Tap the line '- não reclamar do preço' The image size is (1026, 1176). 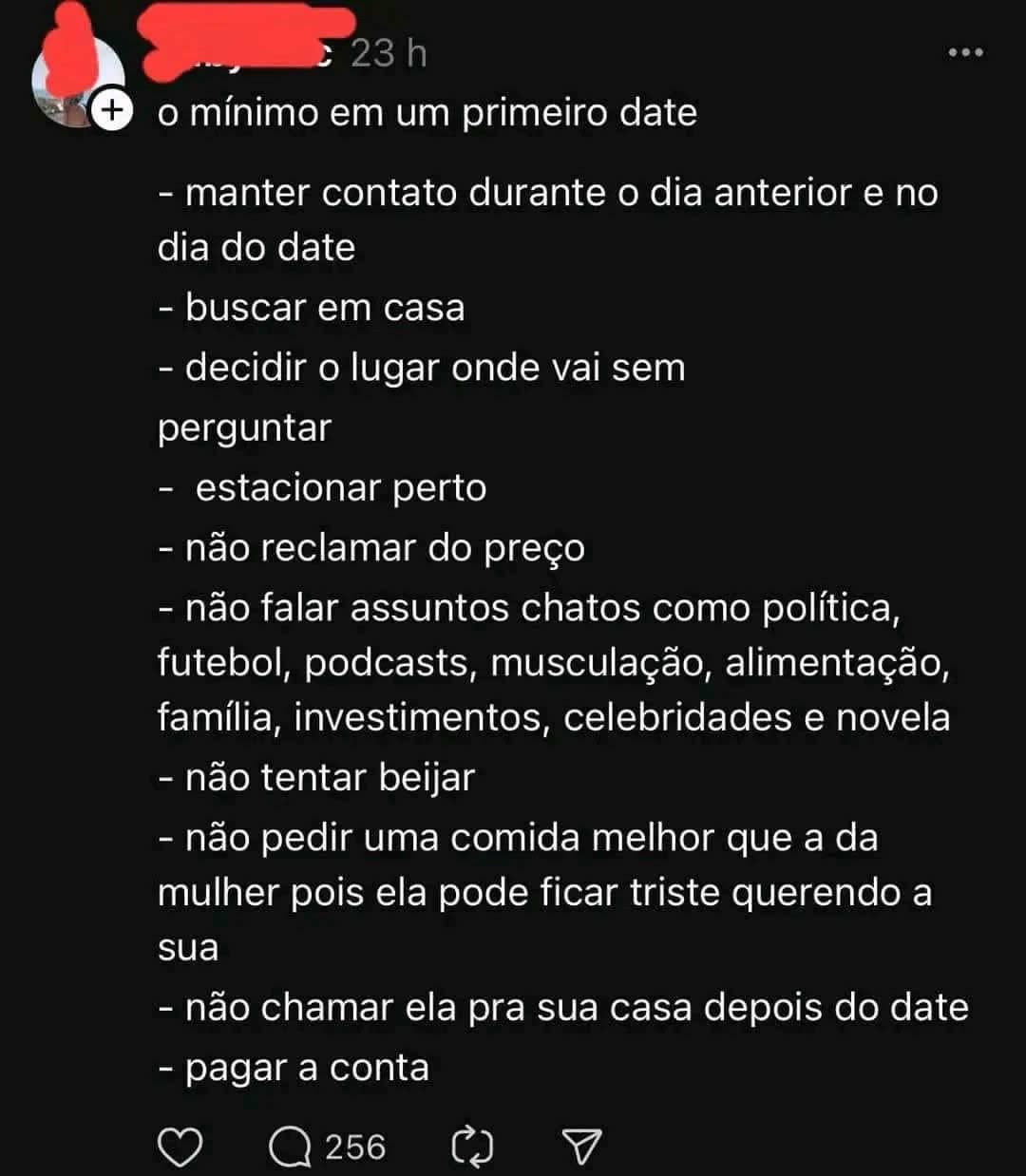click(x=370, y=547)
